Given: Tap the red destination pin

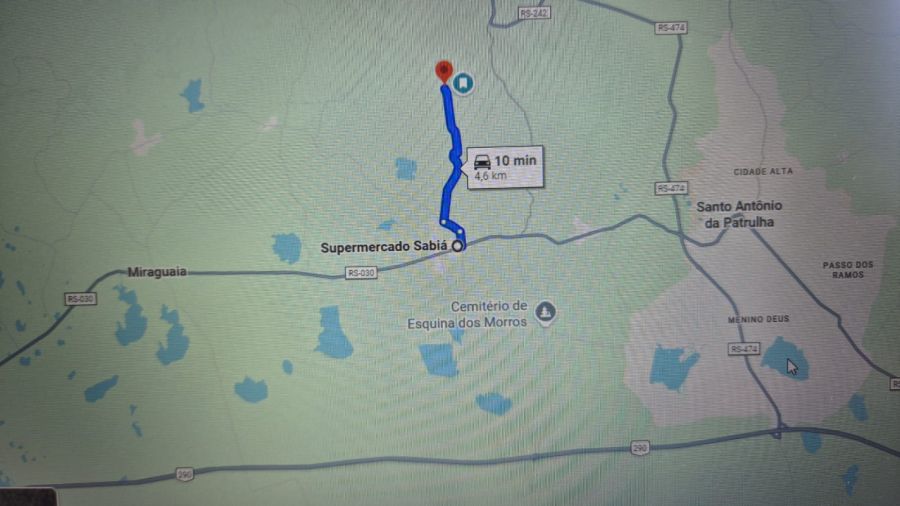Looking at the screenshot, I should point(444,70).
